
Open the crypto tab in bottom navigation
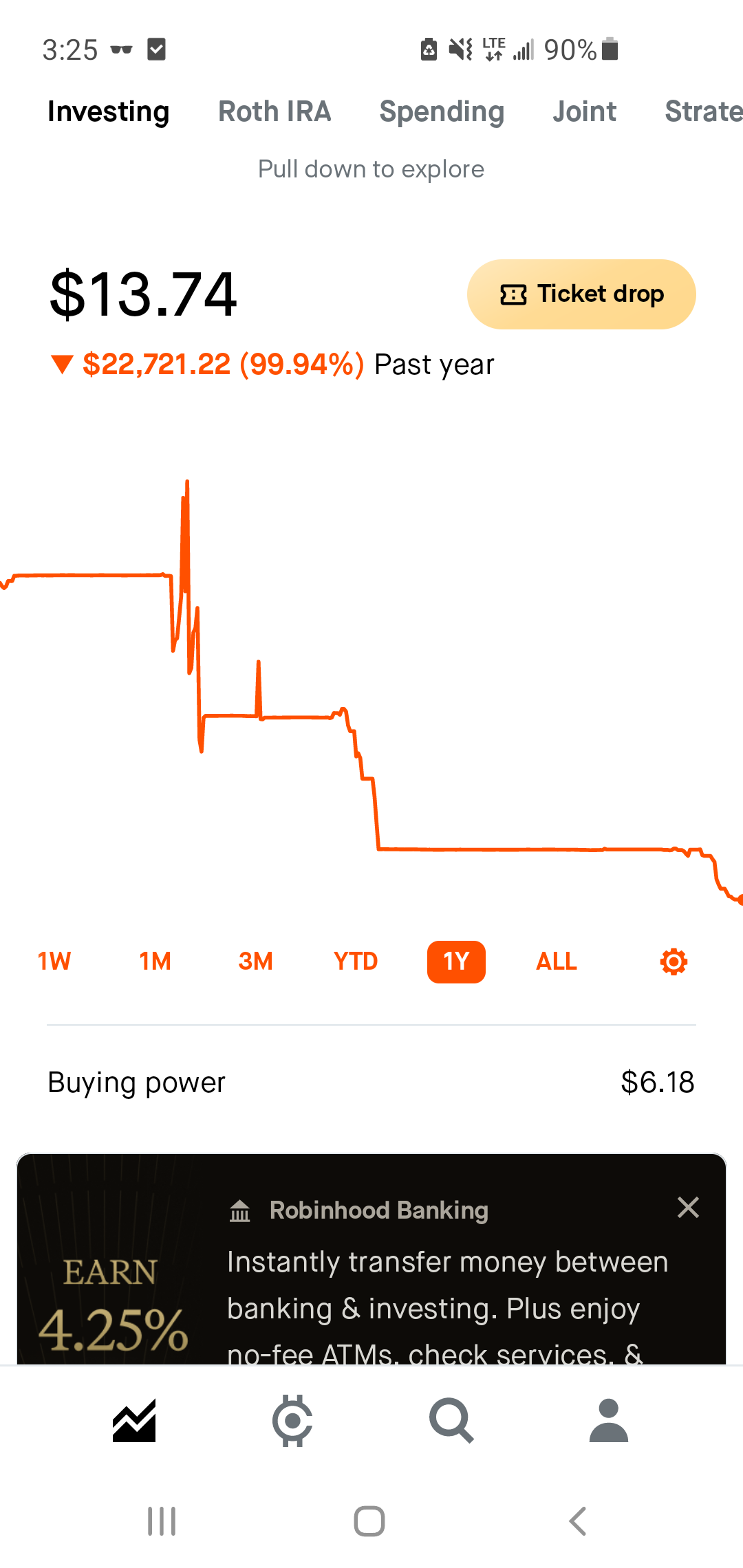point(292,1421)
